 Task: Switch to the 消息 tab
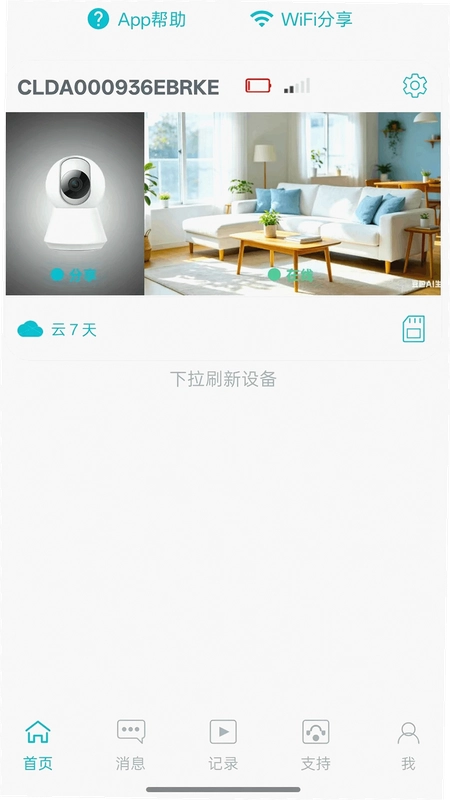131,745
